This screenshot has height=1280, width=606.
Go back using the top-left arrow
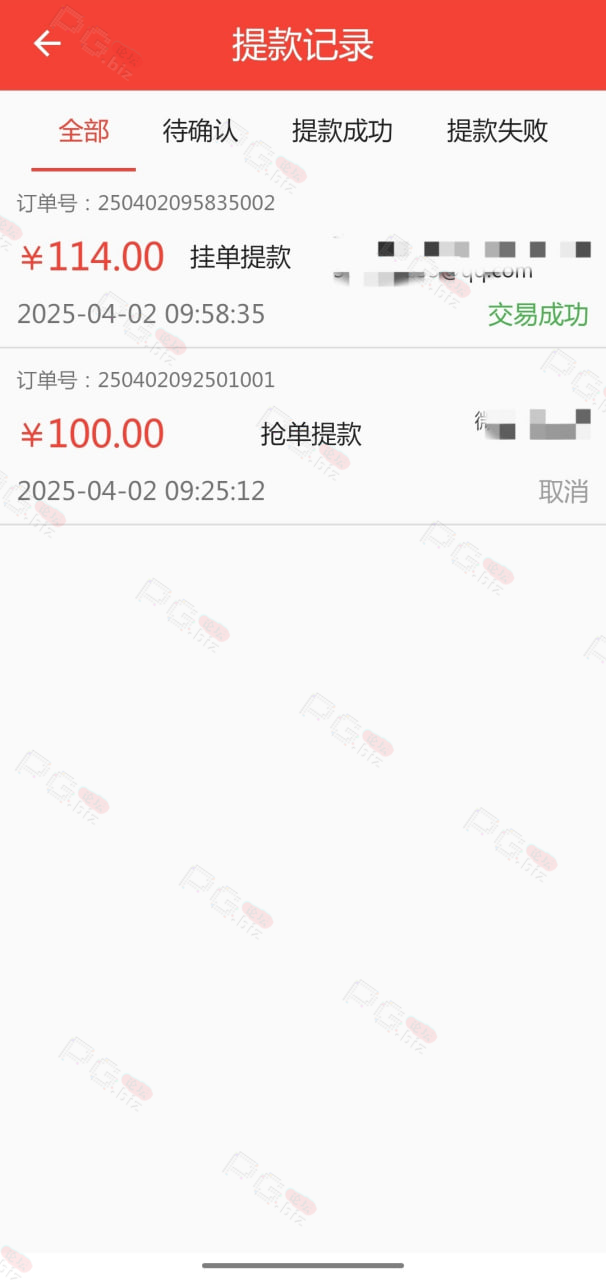click(x=47, y=44)
